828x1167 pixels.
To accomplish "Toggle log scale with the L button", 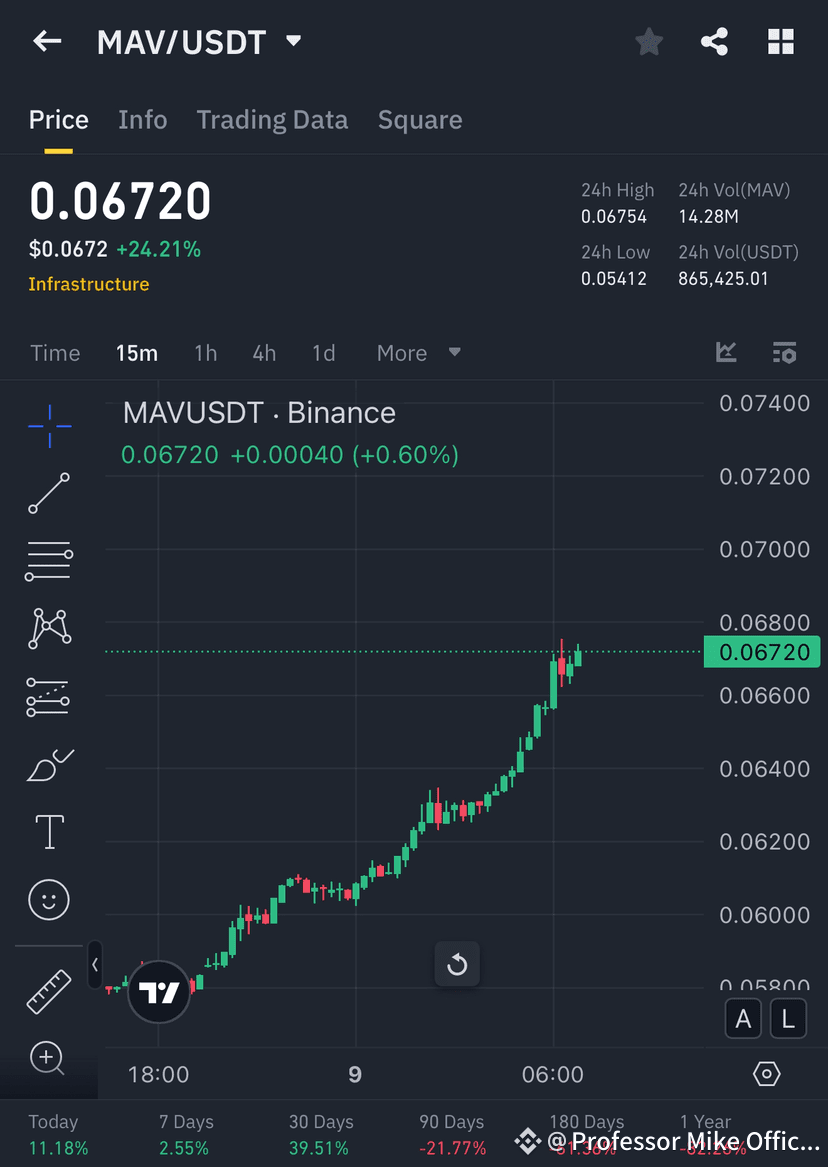I will [788, 1018].
